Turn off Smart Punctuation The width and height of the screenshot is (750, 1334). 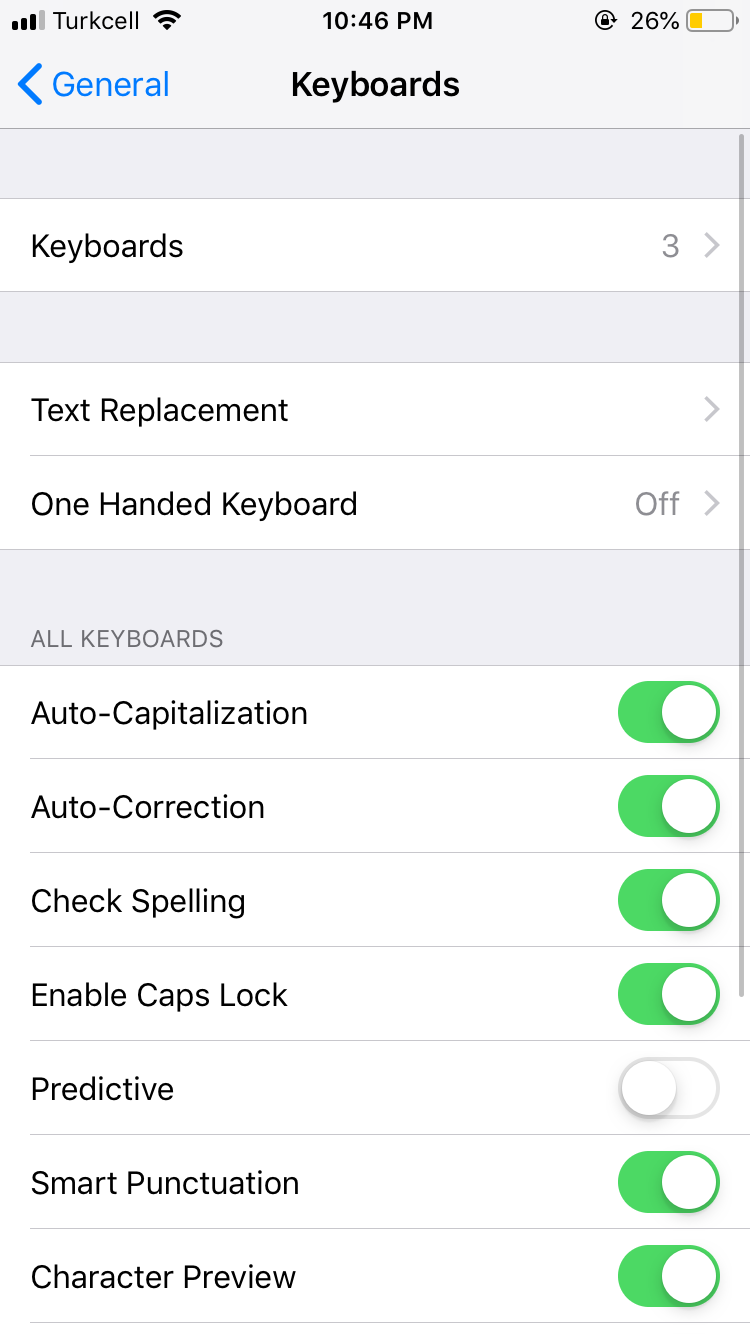coord(668,1183)
